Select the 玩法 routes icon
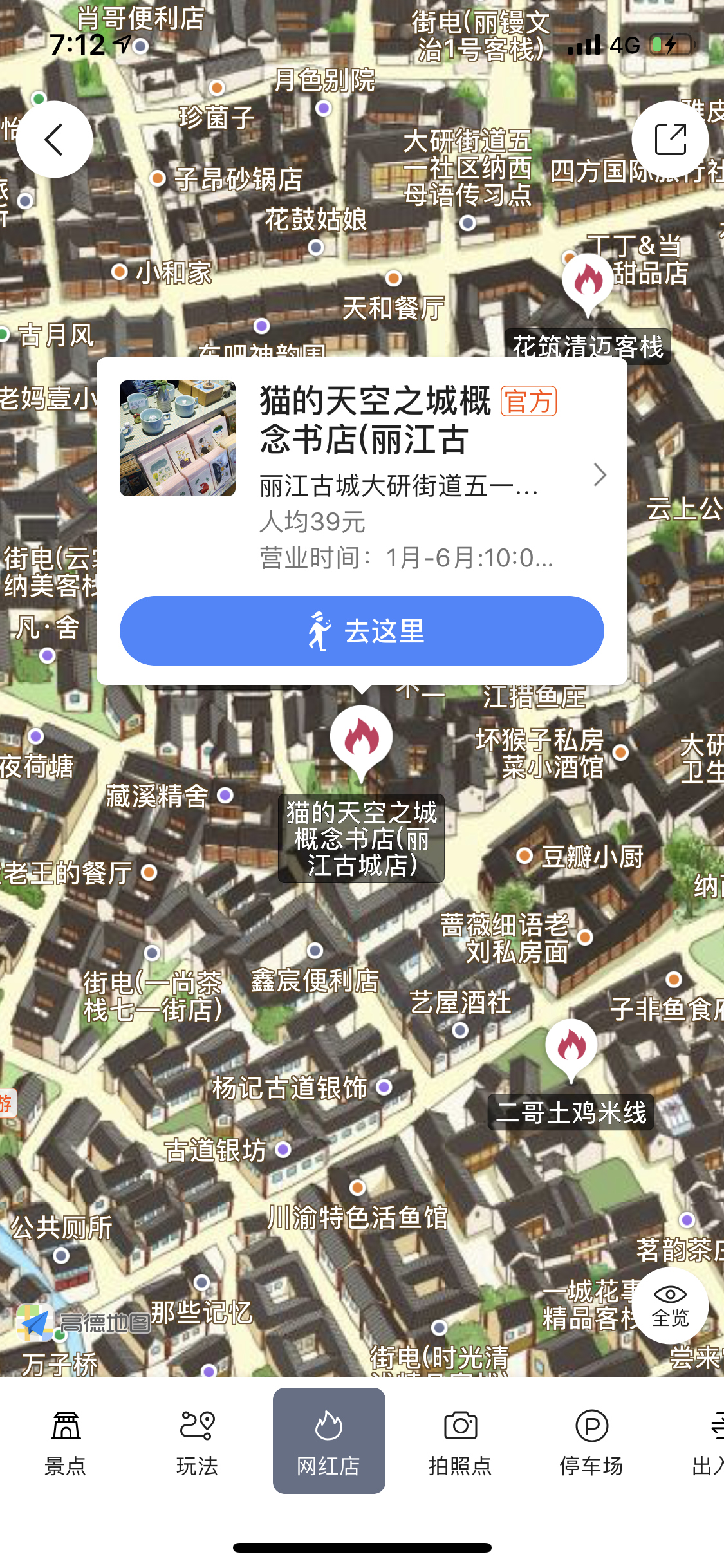Image resolution: width=724 pixels, height=1568 pixels. 197,1445
